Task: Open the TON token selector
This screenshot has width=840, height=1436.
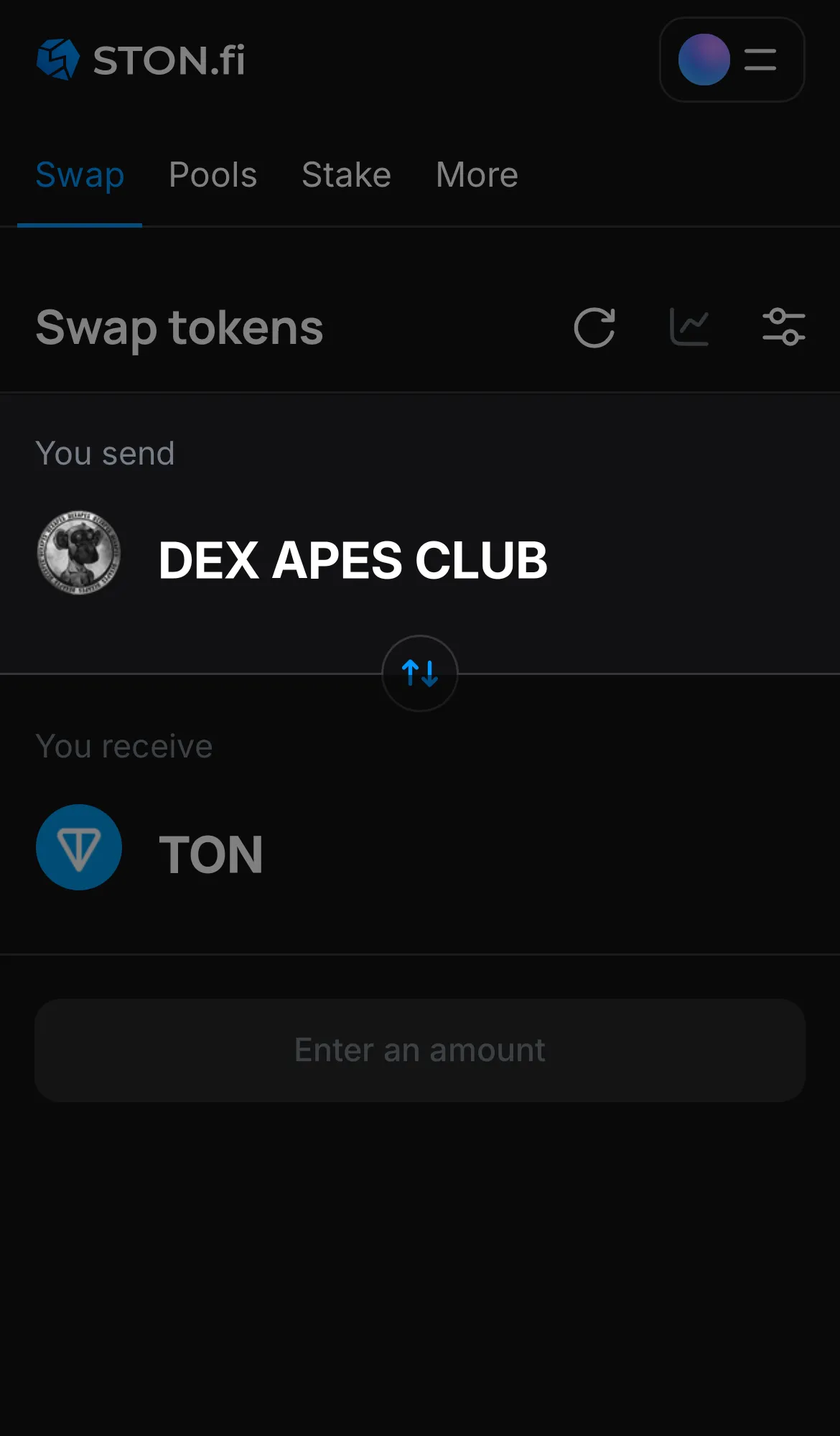Action: click(211, 854)
